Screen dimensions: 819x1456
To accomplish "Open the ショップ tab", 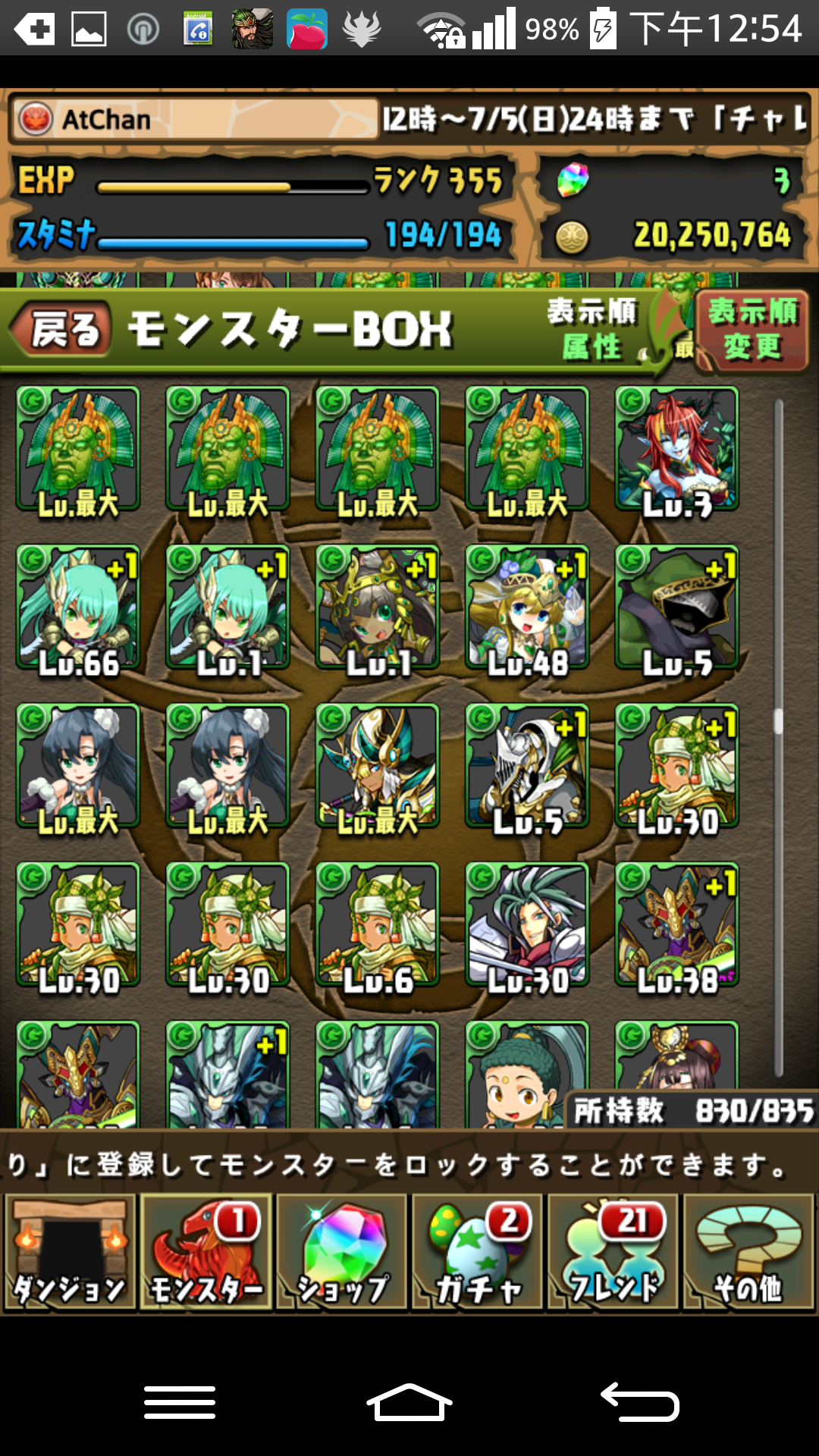I will tap(342, 1253).
